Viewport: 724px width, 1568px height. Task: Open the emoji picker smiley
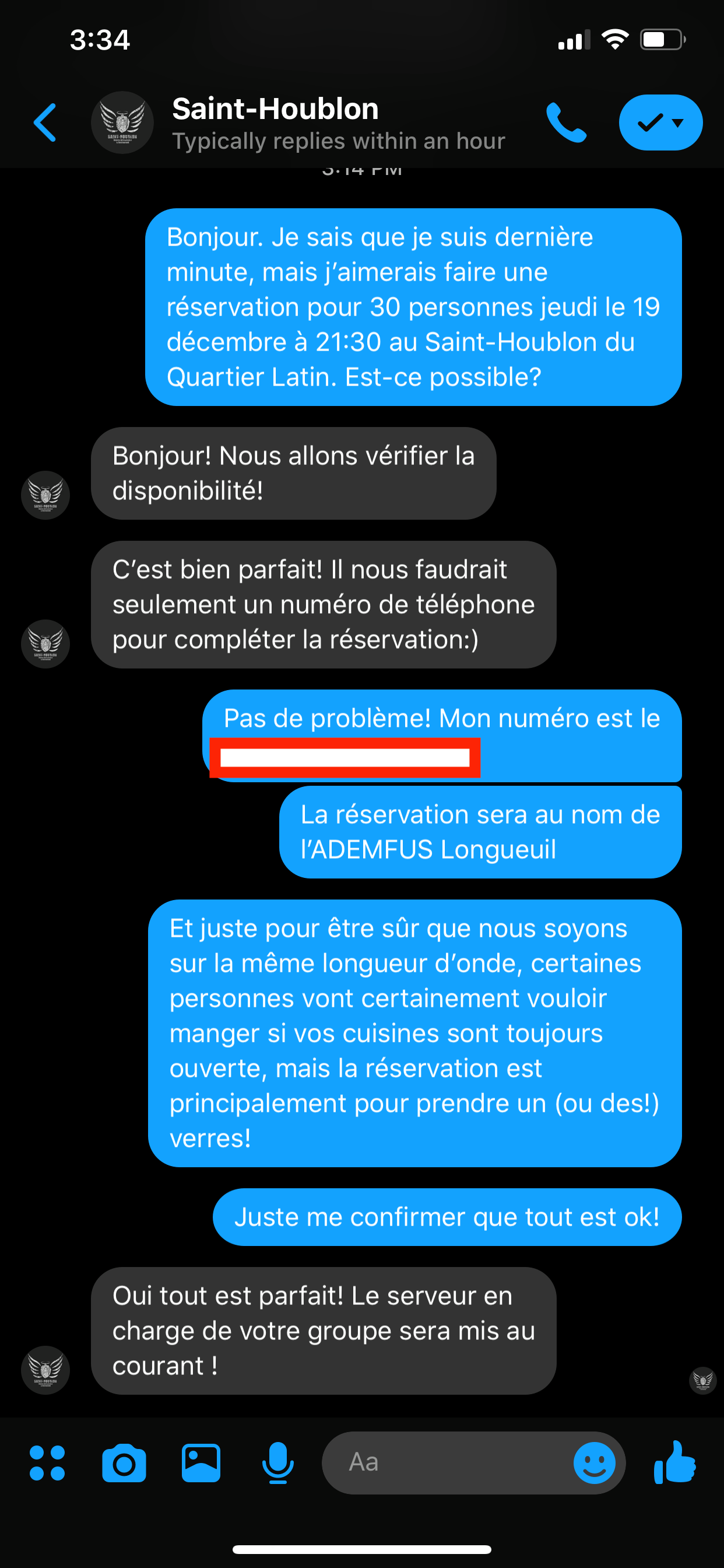pyautogui.click(x=594, y=1462)
